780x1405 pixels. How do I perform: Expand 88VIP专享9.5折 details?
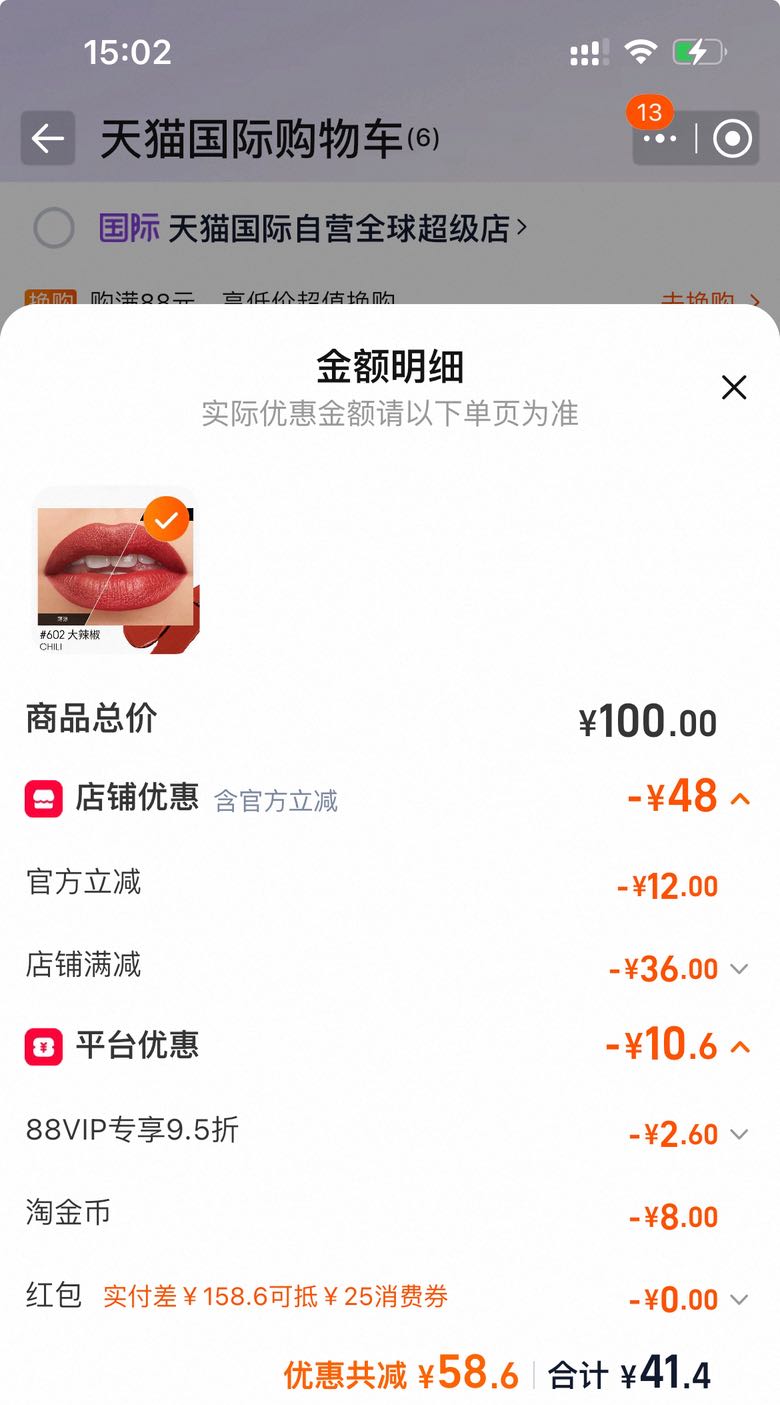coord(739,1134)
